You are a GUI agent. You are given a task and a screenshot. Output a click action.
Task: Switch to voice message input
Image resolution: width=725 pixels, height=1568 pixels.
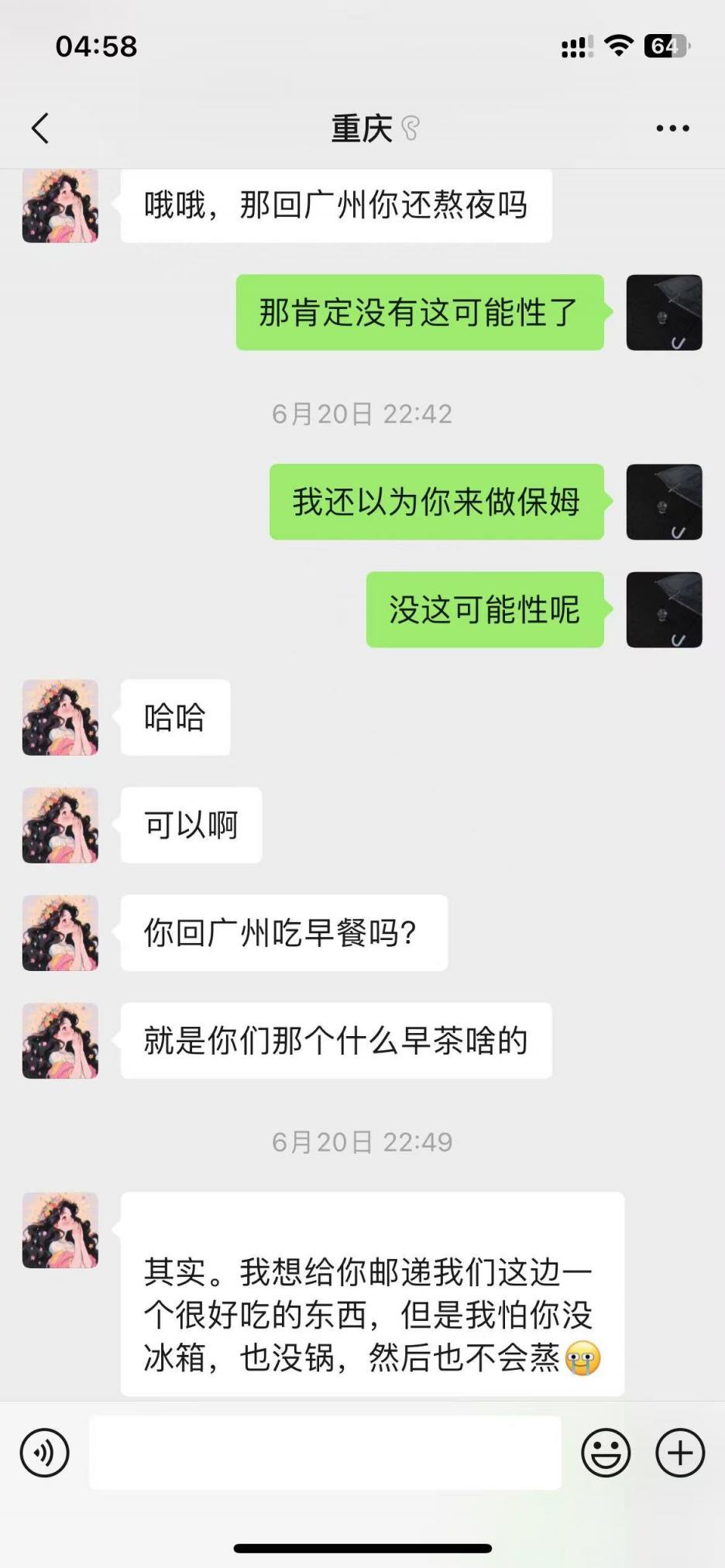pyautogui.click(x=45, y=1453)
